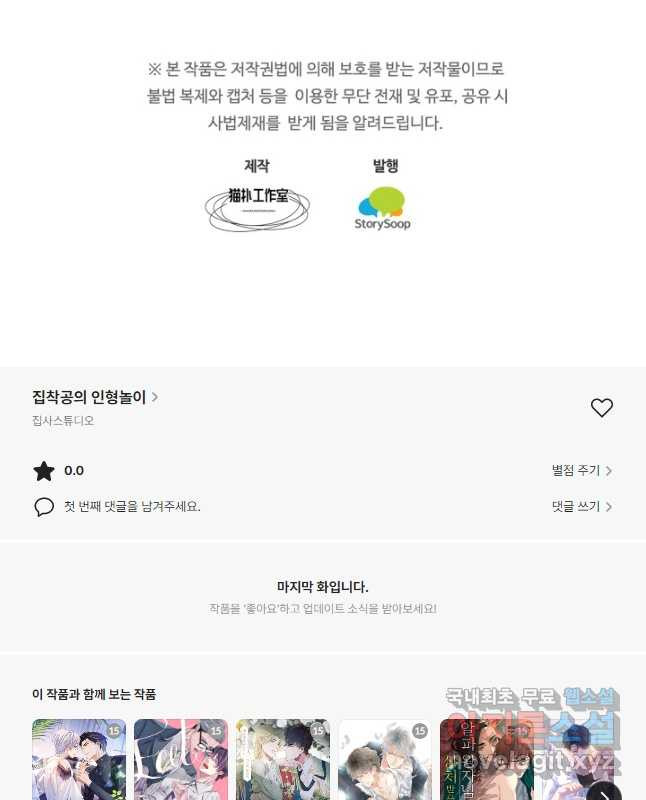Open the first recommended work thumbnail

(x=79, y=760)
